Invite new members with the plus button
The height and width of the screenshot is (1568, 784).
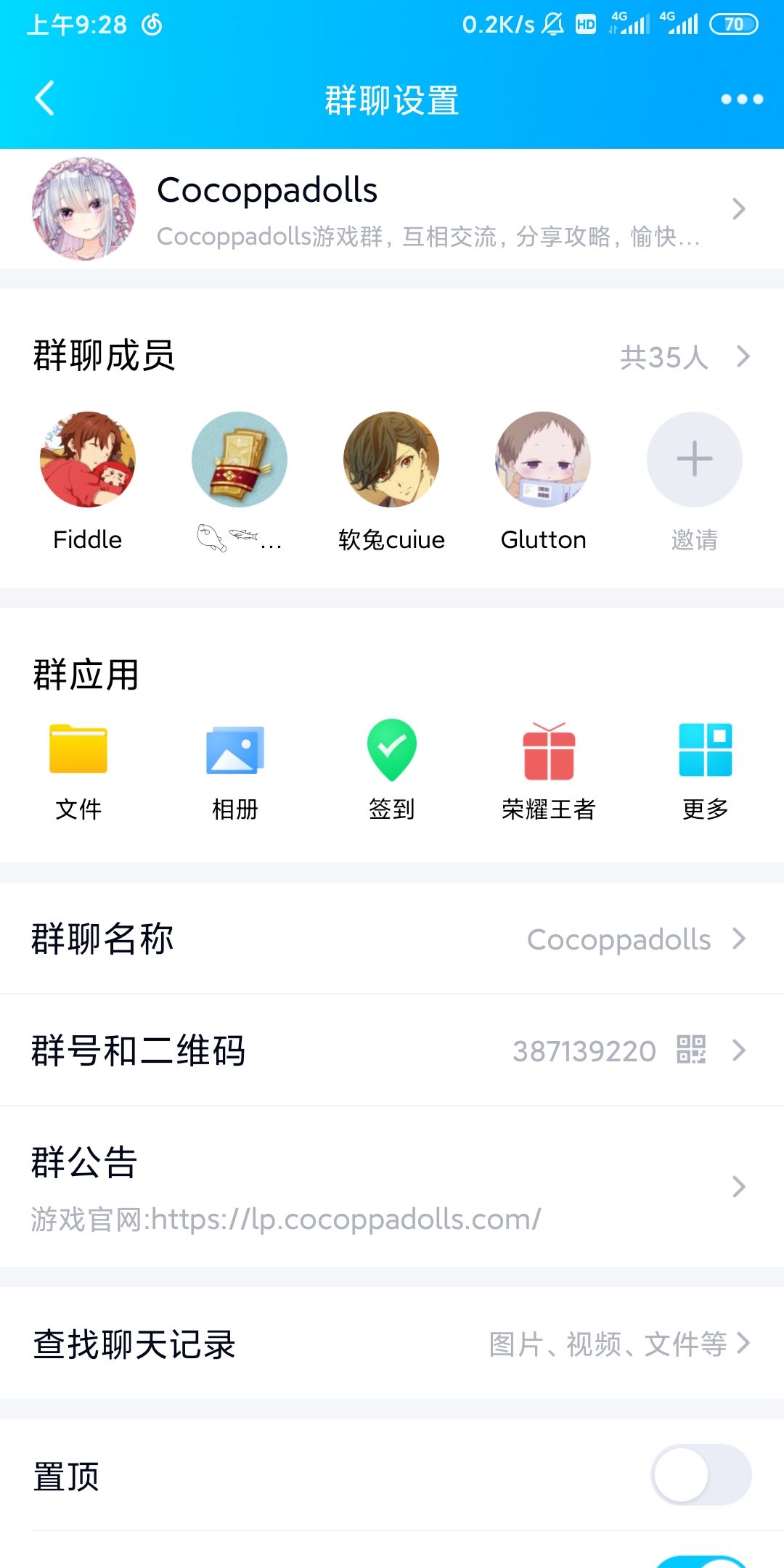point(694,460)
